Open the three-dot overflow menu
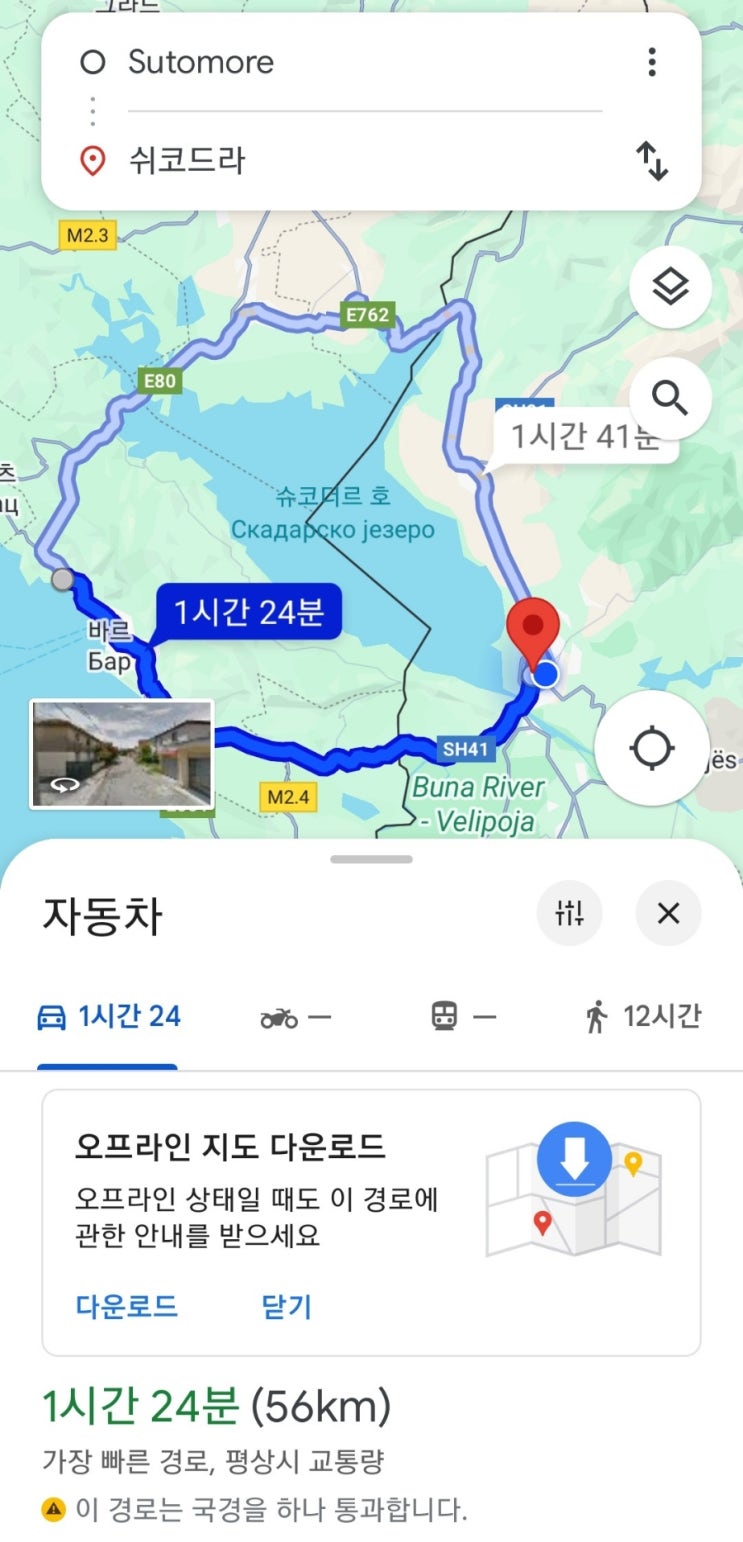The width and height of the screenshot is (743, 1542). click(652, 62)
